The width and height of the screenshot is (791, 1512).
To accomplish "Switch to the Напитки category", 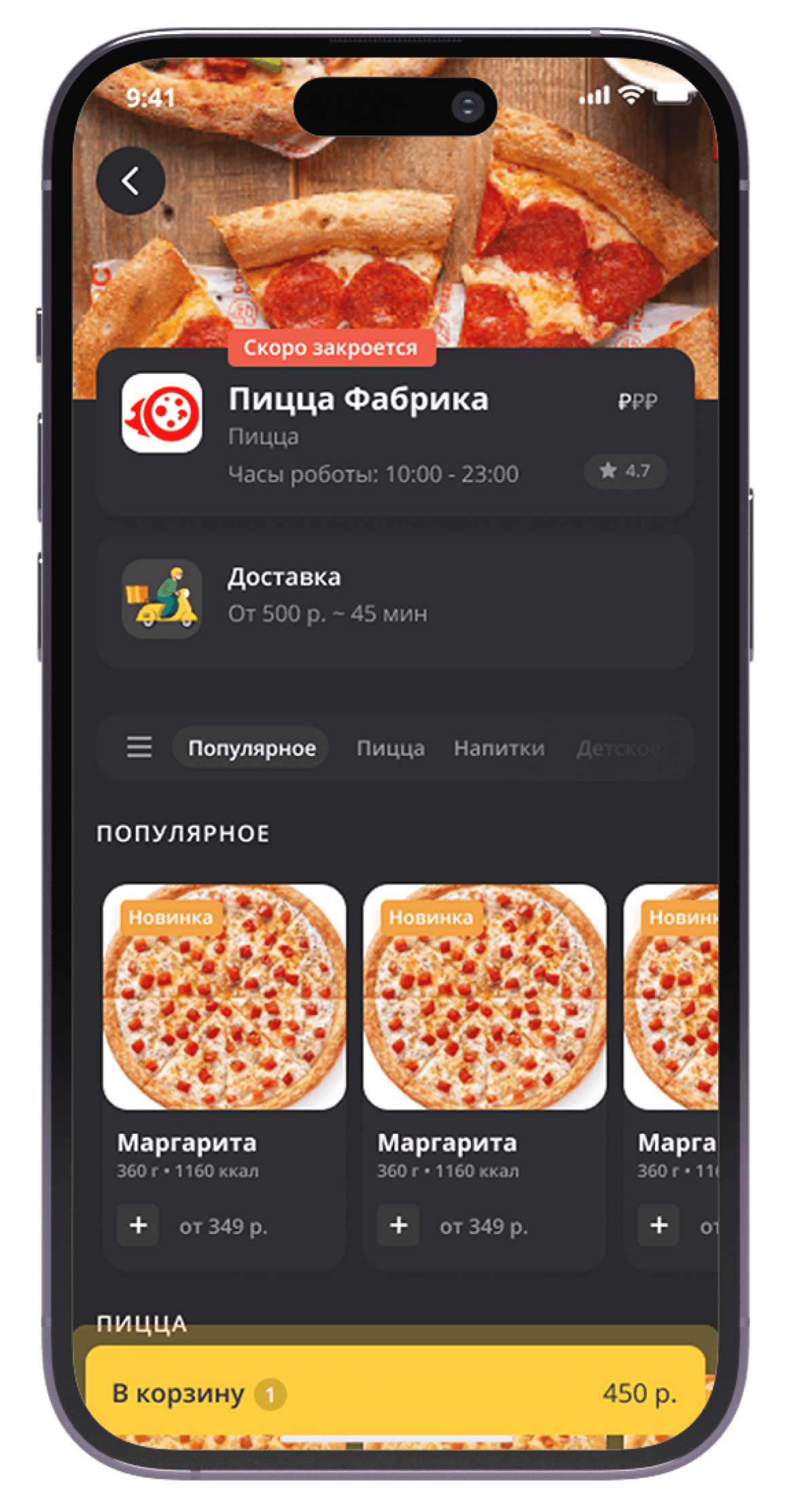I will (x=499, y=748).
